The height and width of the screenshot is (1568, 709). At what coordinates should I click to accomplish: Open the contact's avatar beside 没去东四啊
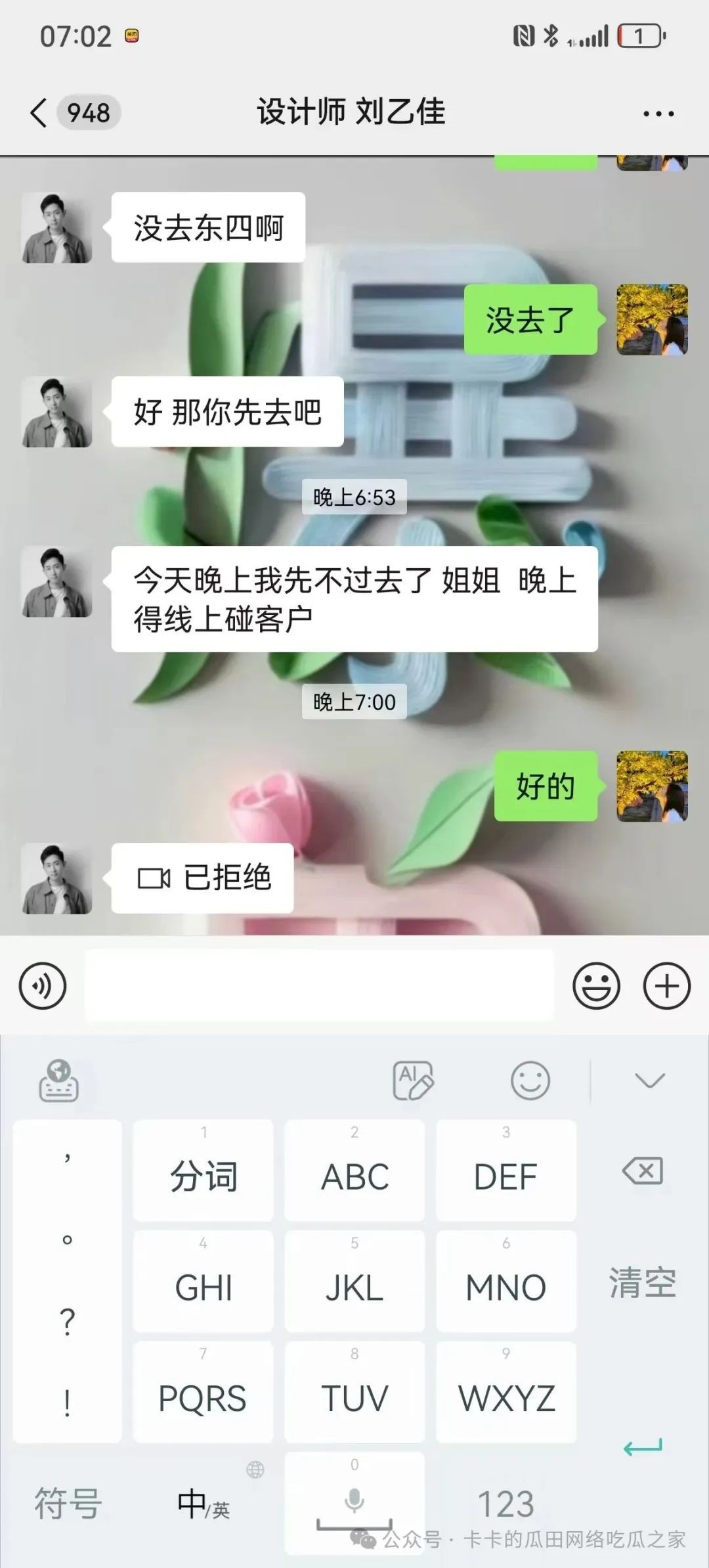pyautogui.click(x=57, y=228)
